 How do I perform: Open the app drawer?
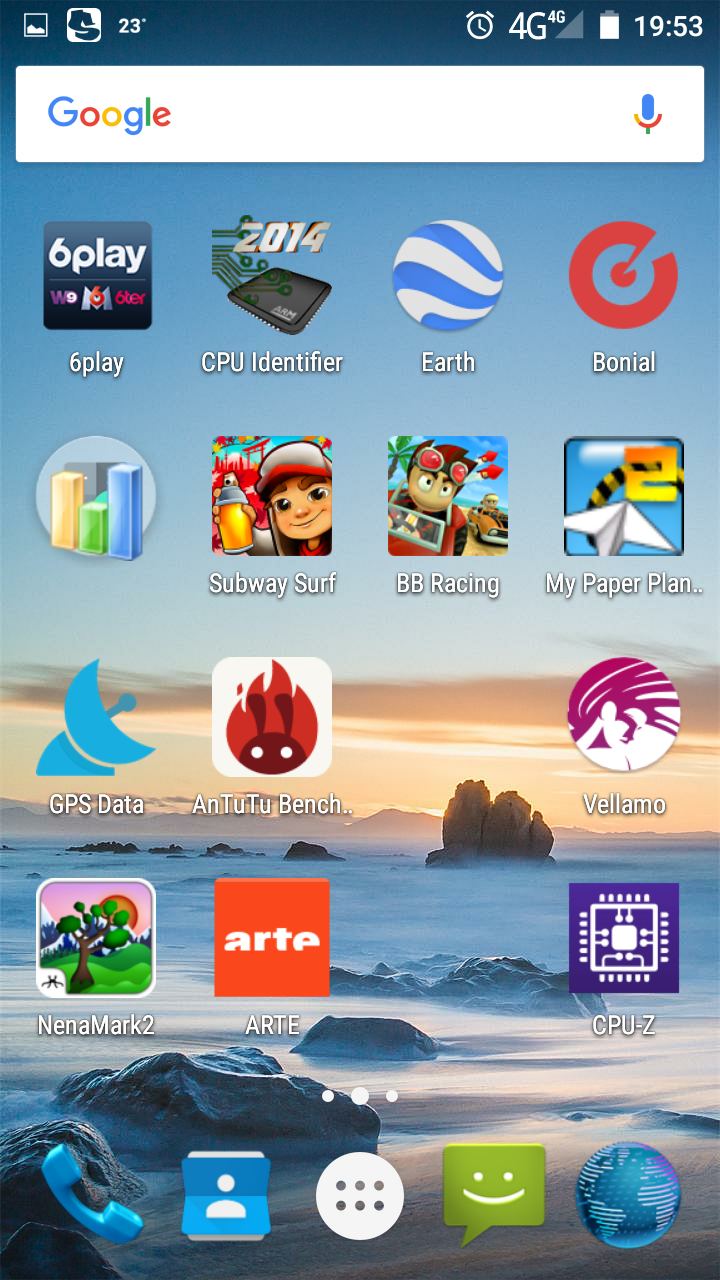[360, 1195]
